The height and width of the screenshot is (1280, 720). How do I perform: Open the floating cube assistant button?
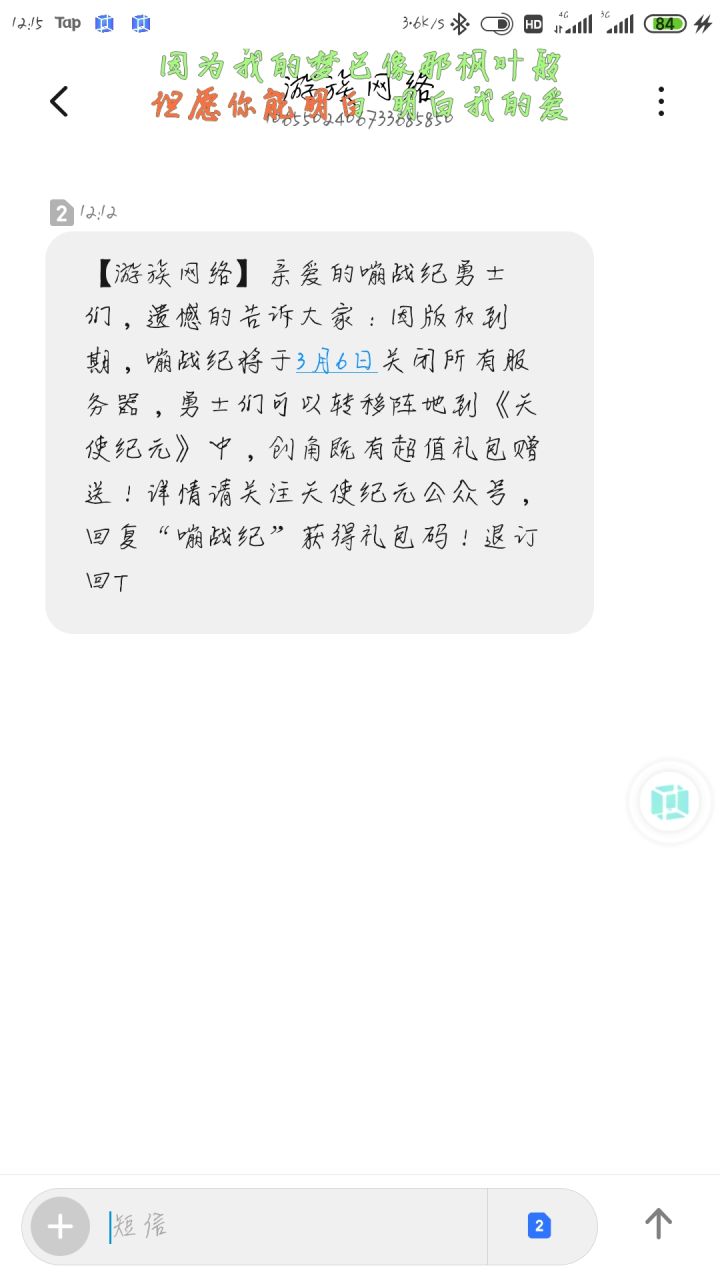click(670, 802)
